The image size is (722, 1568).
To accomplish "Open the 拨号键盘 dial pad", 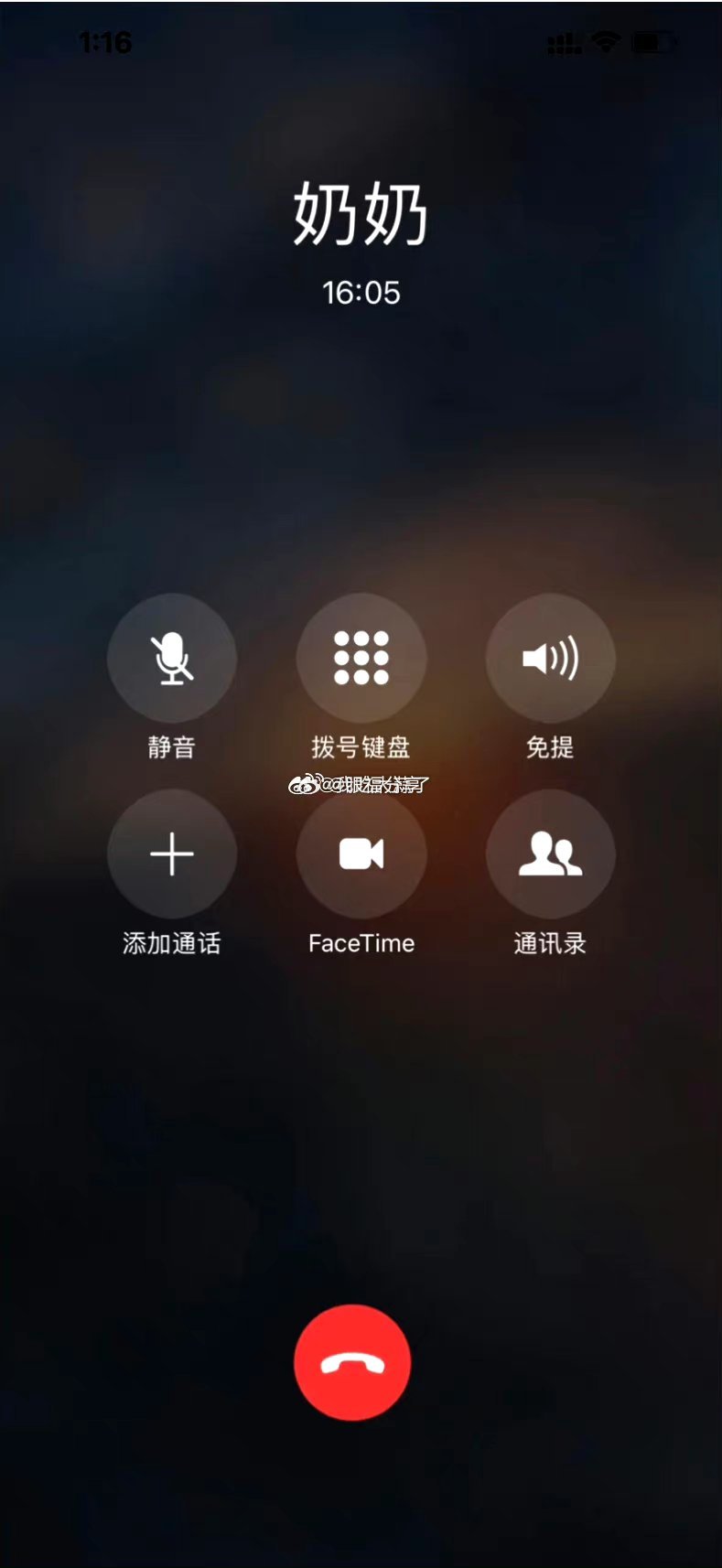I will pyautogui.click(x=361, y=658).
